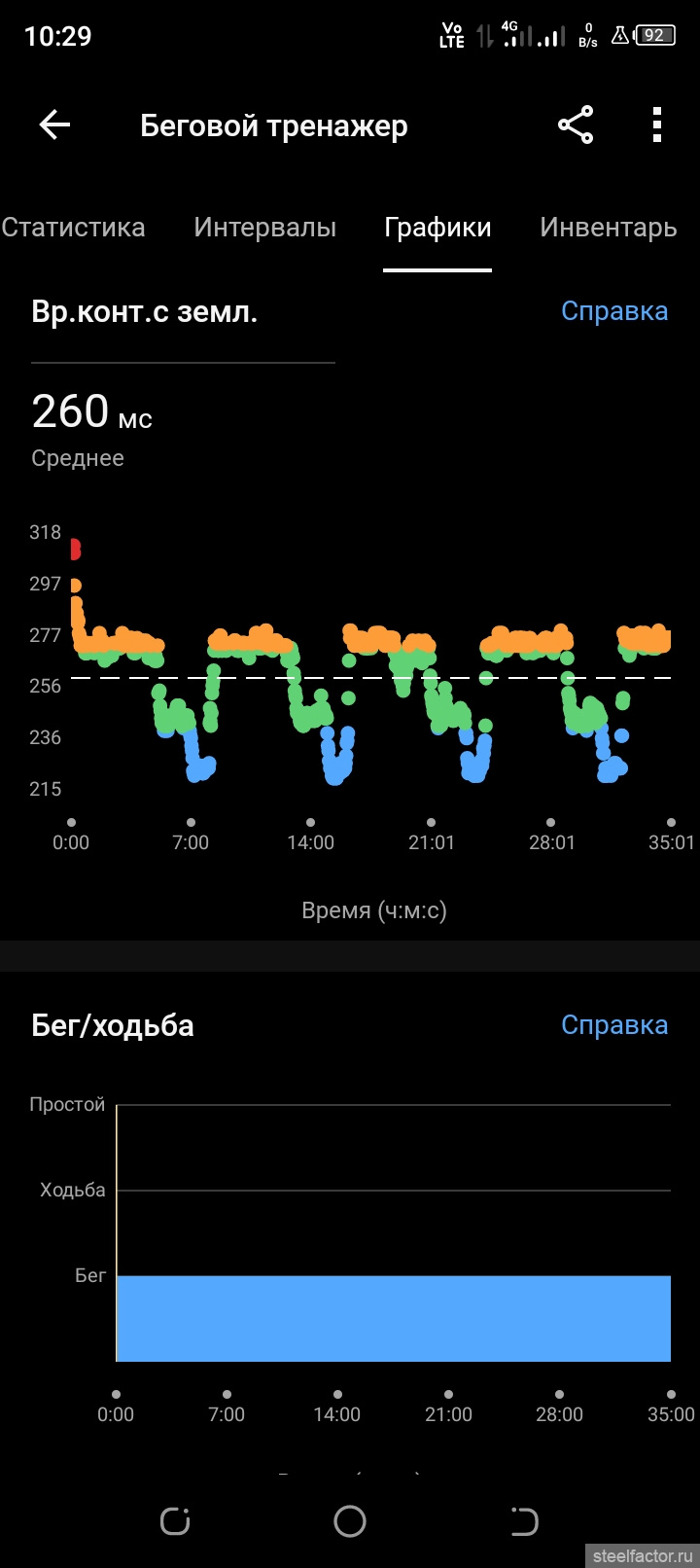Switch to the Интервалы tab
The width and height of the screenshot is (700, 1568).
pos(264,228)
